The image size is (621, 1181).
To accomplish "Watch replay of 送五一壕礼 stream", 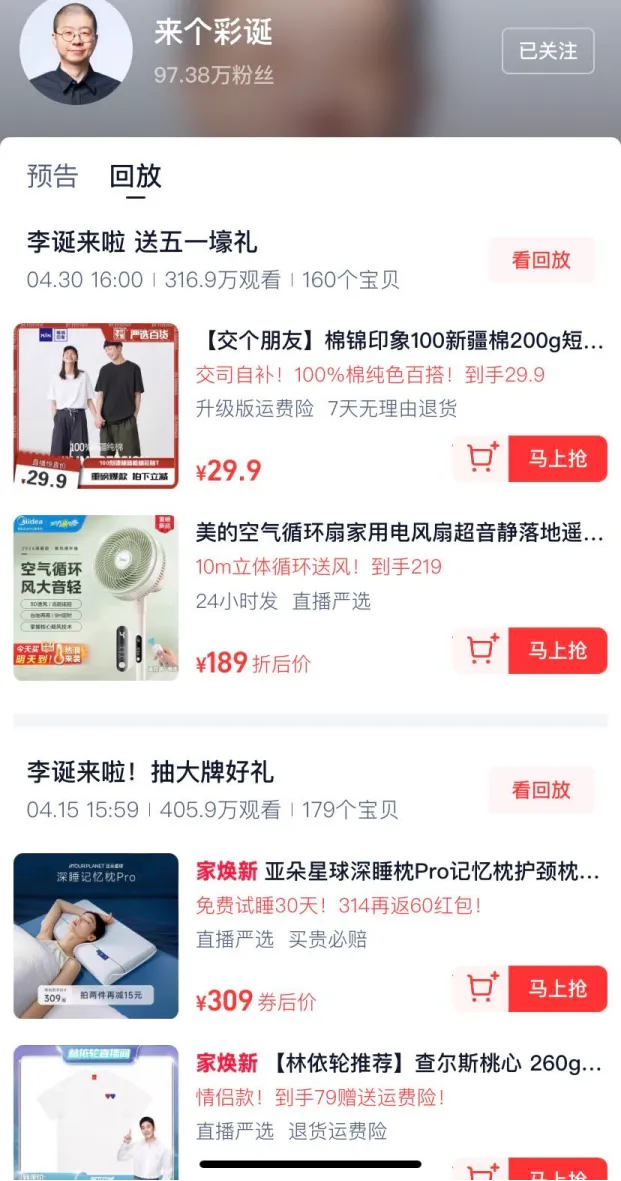I will tap(541, 260).
